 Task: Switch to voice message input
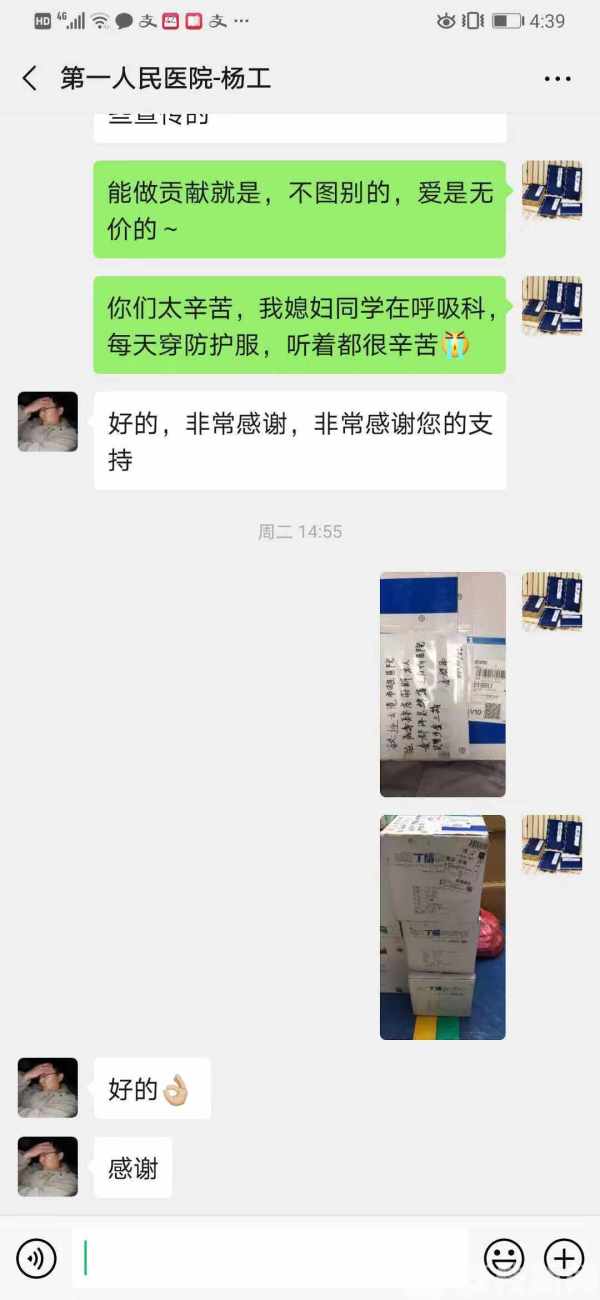pos(37,1257)
